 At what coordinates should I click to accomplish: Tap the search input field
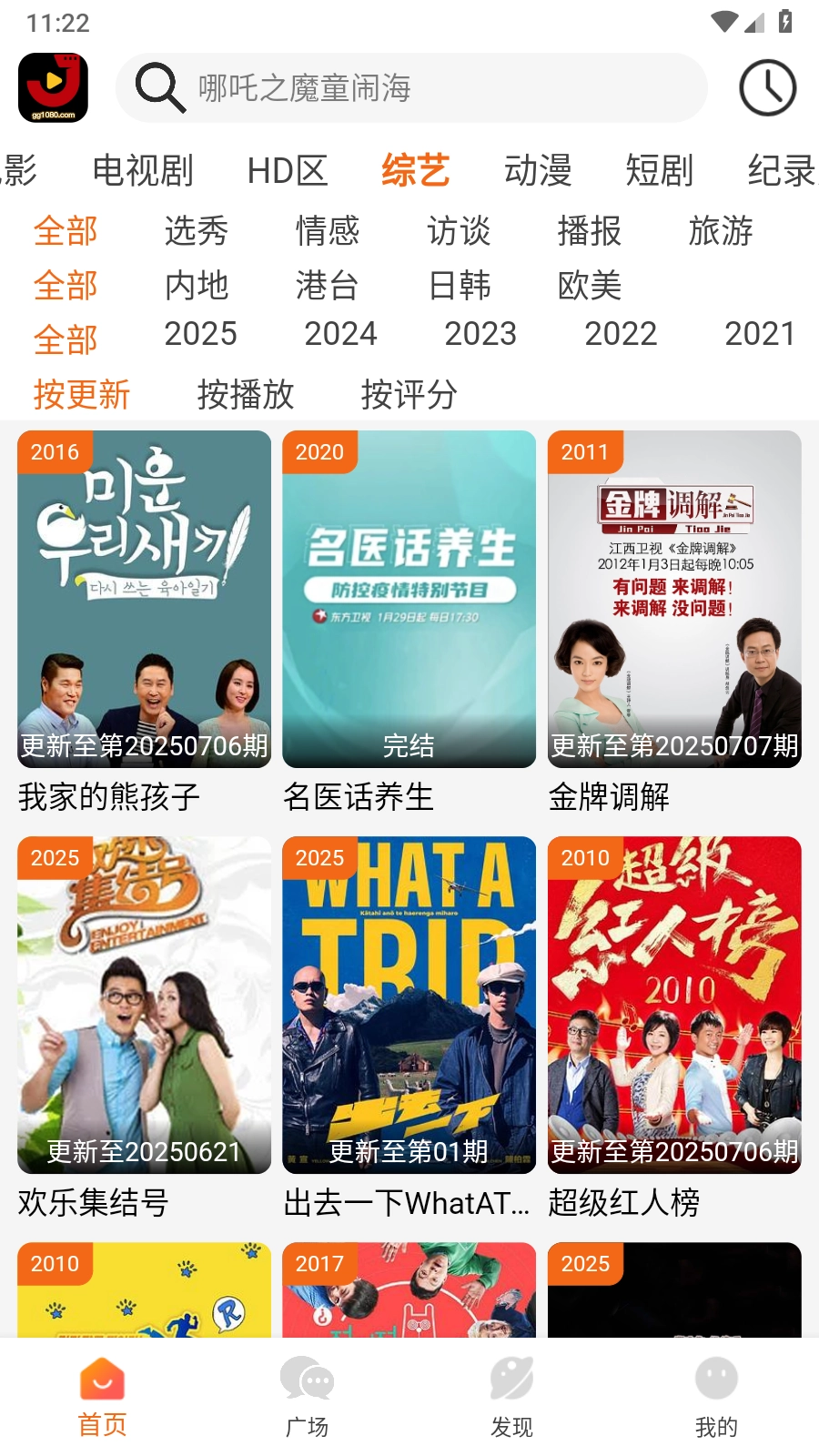(409, 86)
